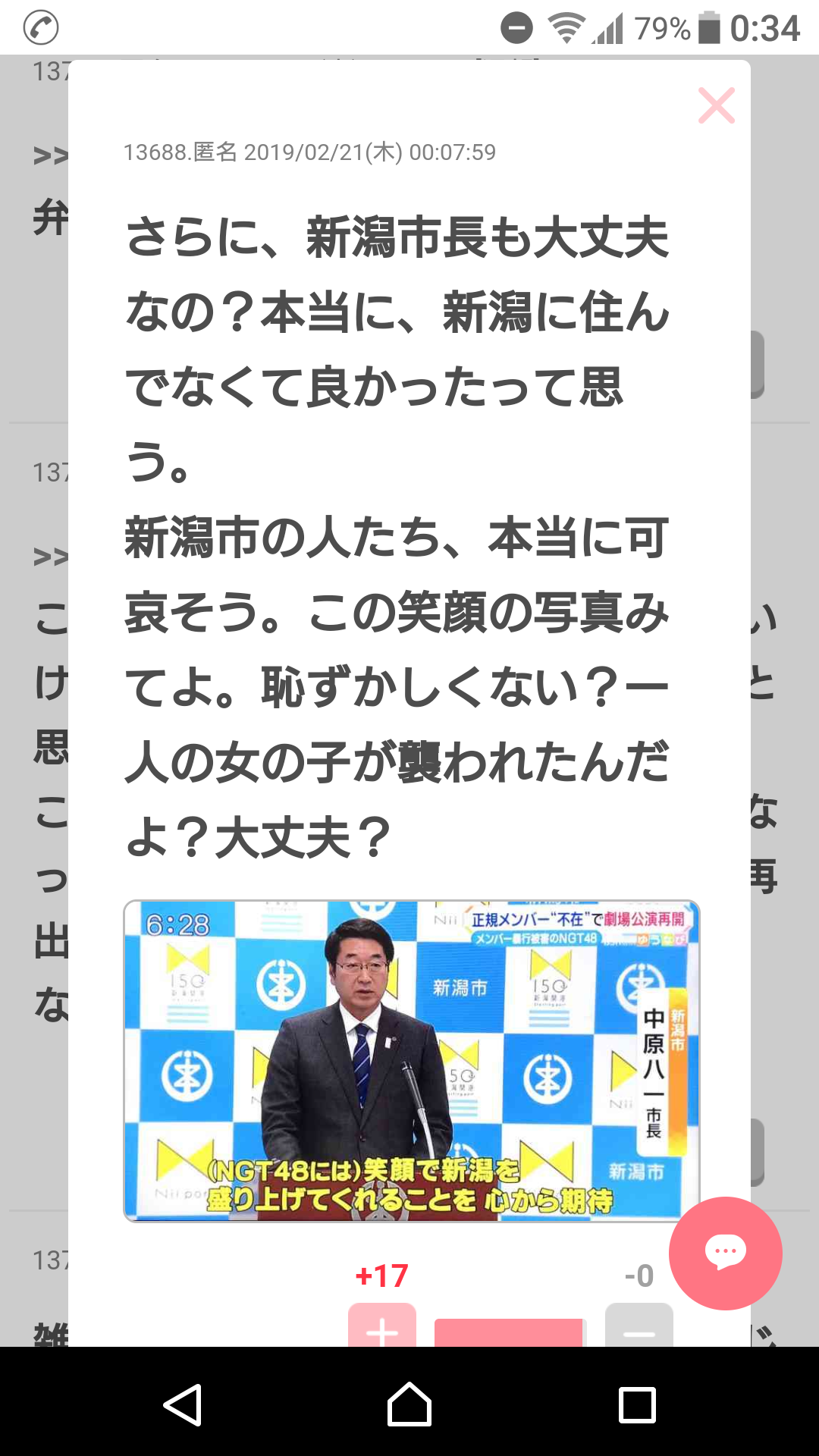Tap the home circle navigation icon

pyautogui.click(x=408, y=1403)
